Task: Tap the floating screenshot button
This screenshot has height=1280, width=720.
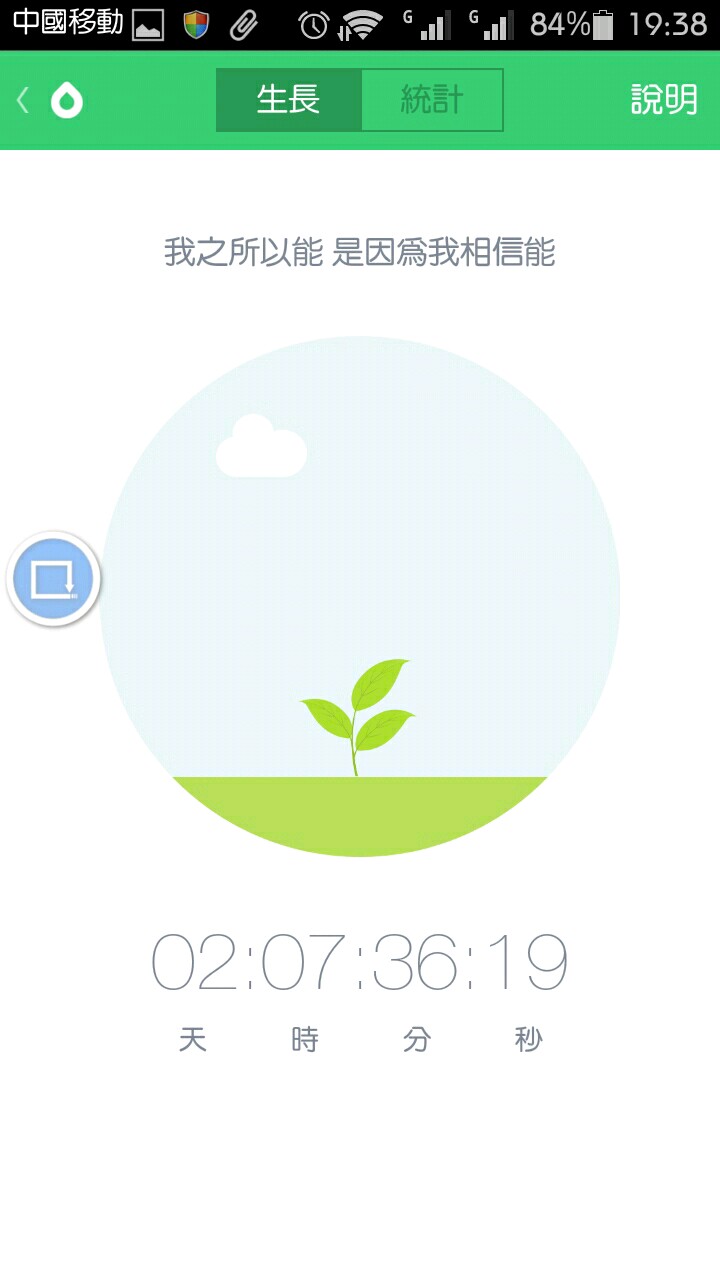Action: click(x=53, y=579)
